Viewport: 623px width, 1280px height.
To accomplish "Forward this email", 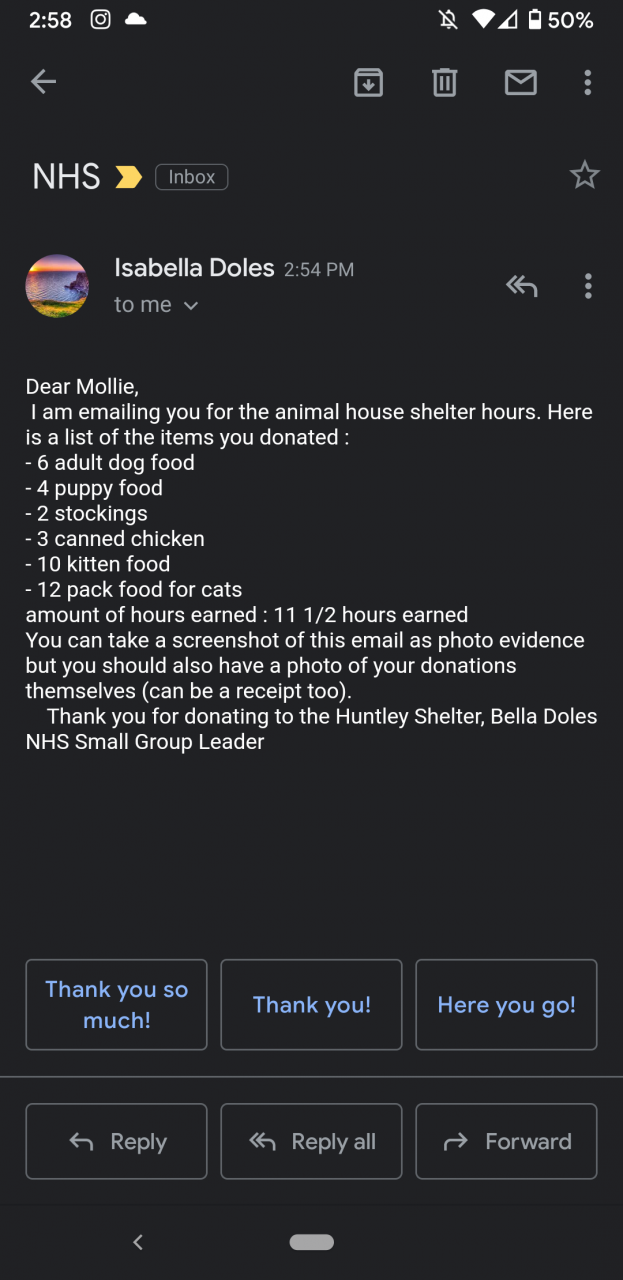I will click(x=506, y=1141).
